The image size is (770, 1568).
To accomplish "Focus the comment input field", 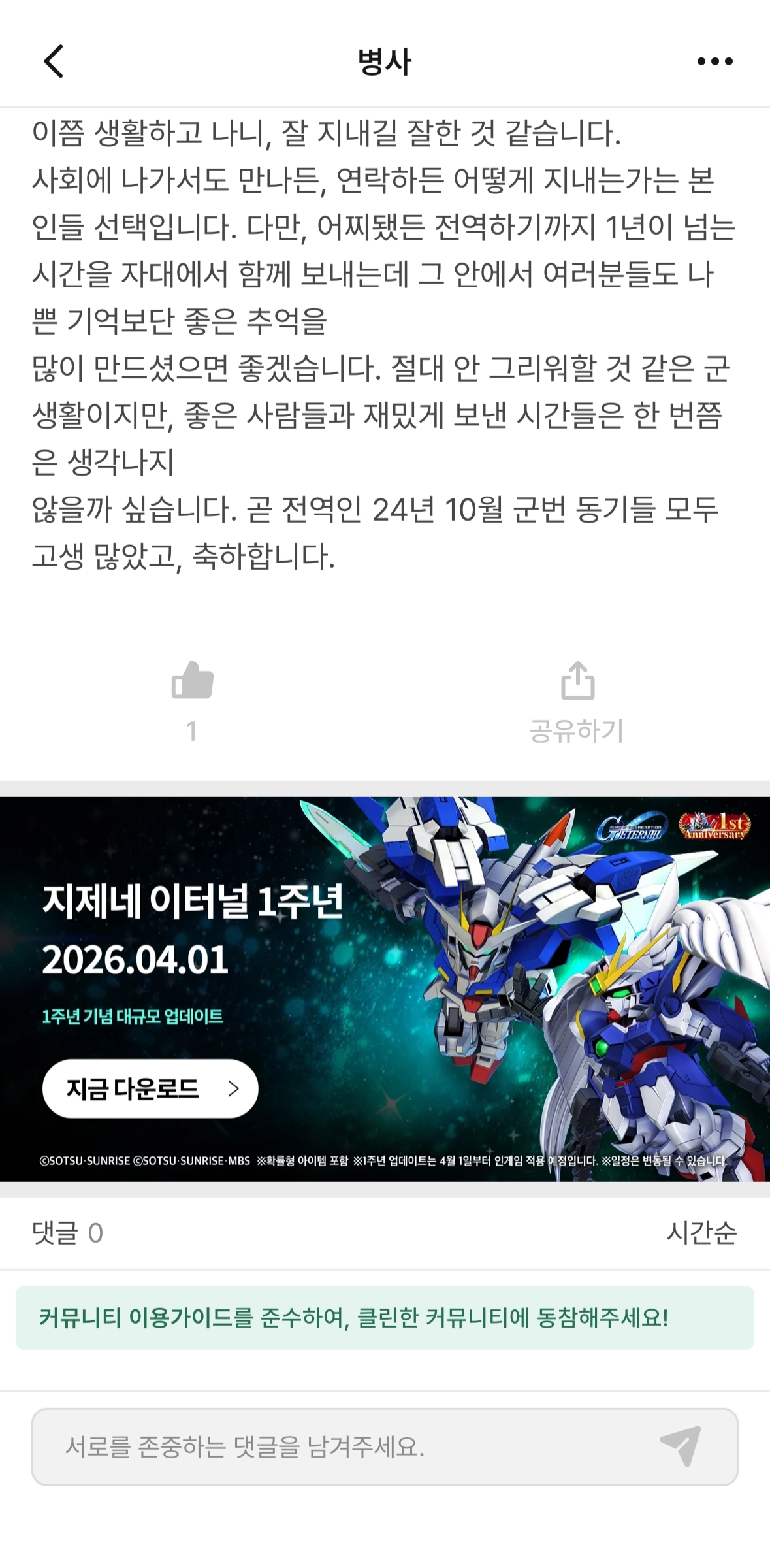I will click(340, 1446).
